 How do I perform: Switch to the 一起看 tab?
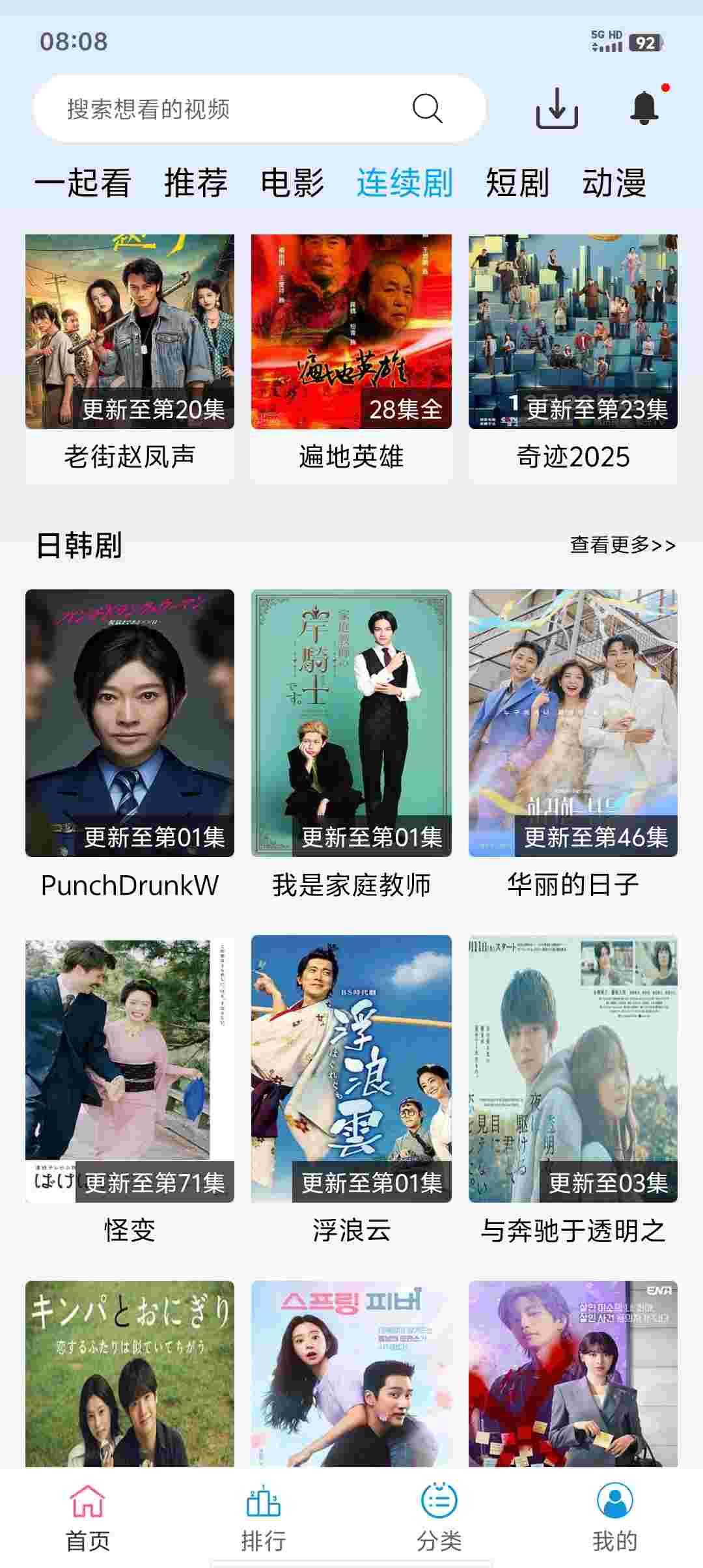[x=83, y=182]
